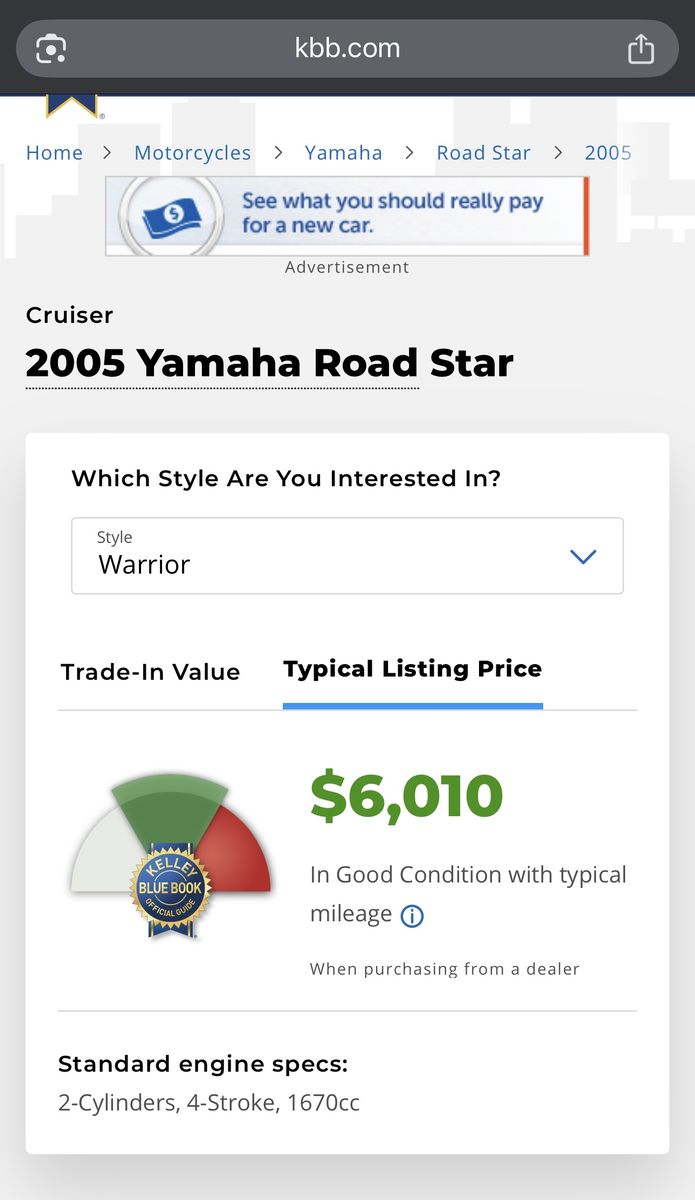Screen dimensions: 695x1200
Task: Go to the 2005 breadcrumb link
Action: (607, 153)
